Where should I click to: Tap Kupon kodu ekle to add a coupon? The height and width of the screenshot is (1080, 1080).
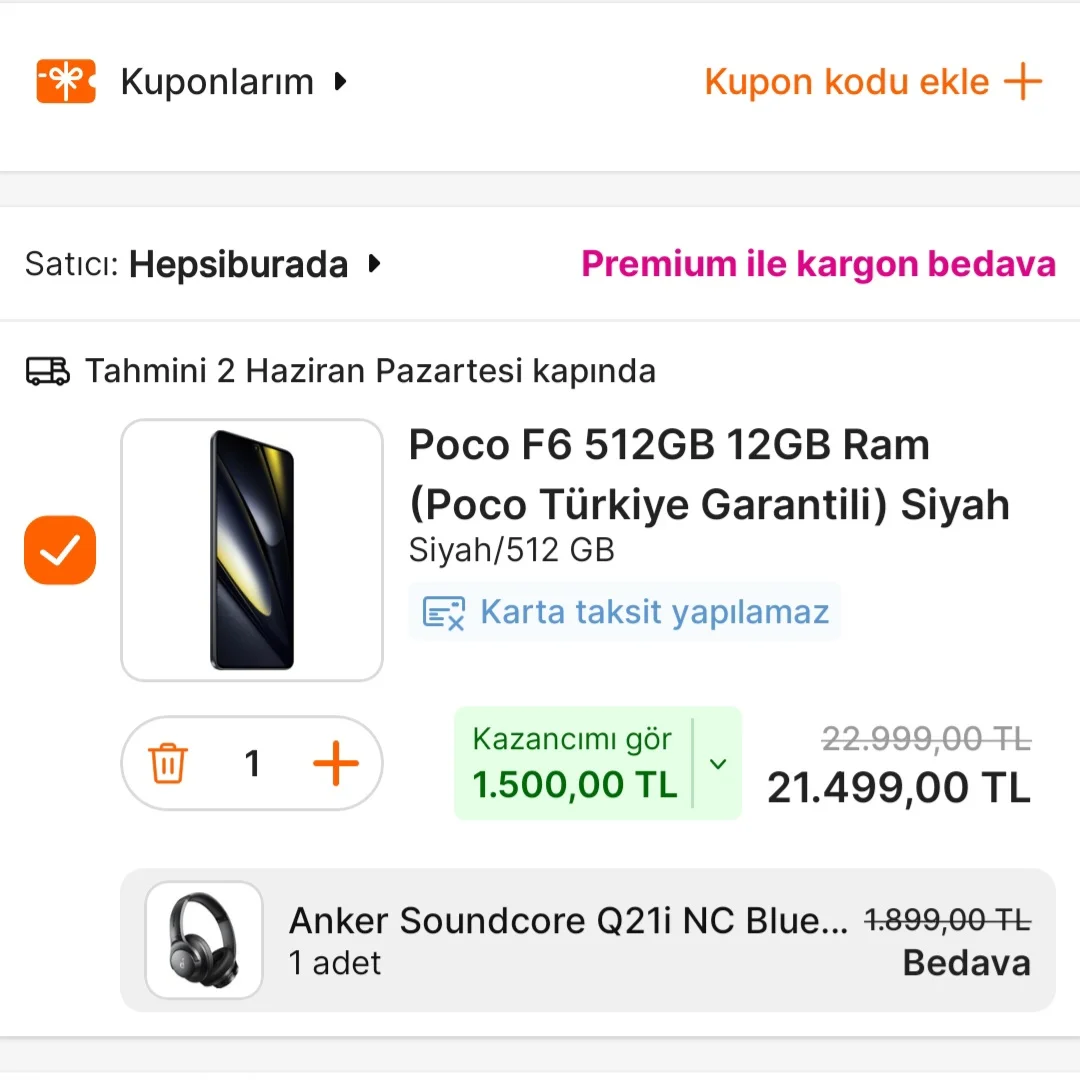(x=872, y=82)
